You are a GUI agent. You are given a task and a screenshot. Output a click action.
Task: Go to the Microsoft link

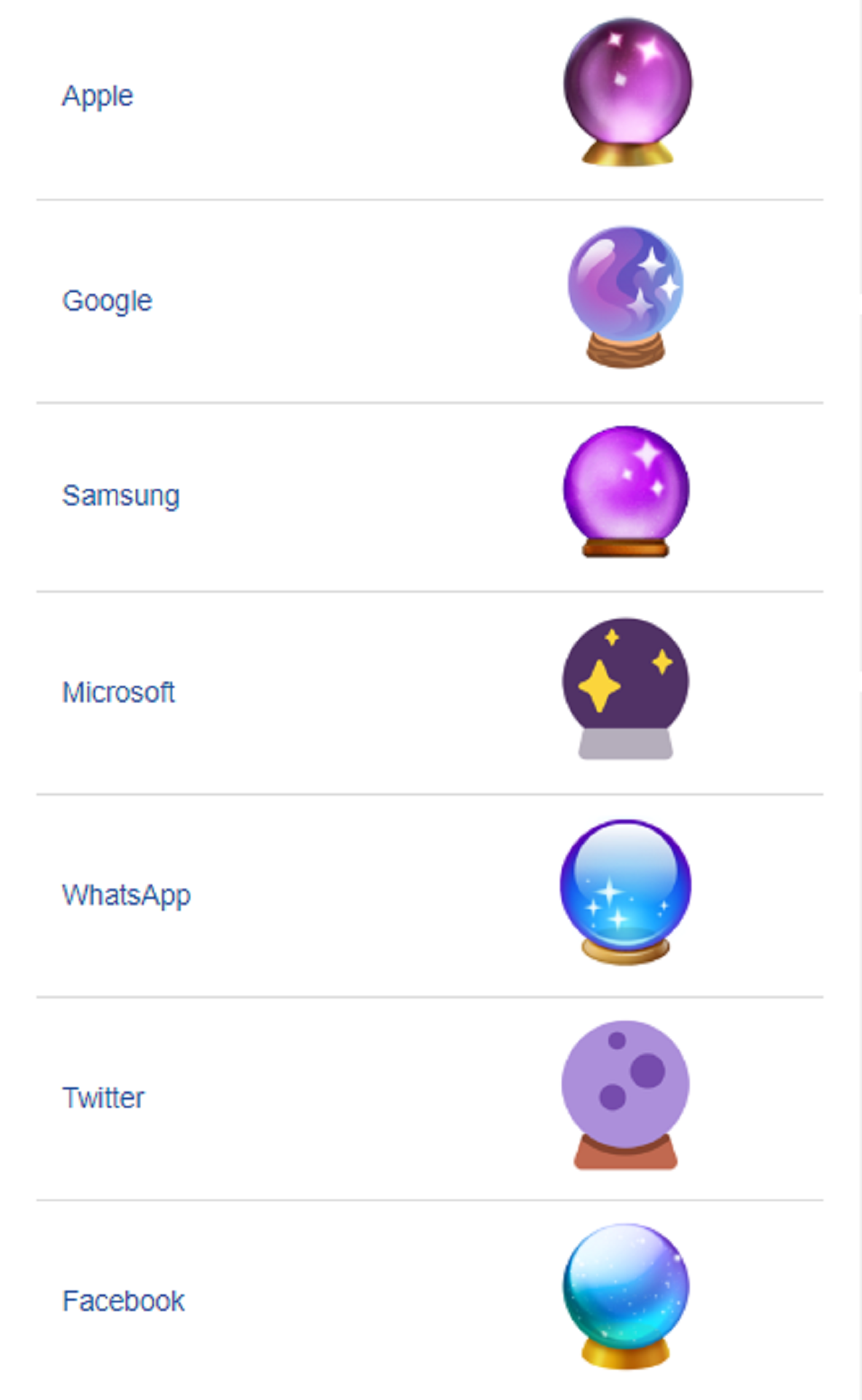118,692
